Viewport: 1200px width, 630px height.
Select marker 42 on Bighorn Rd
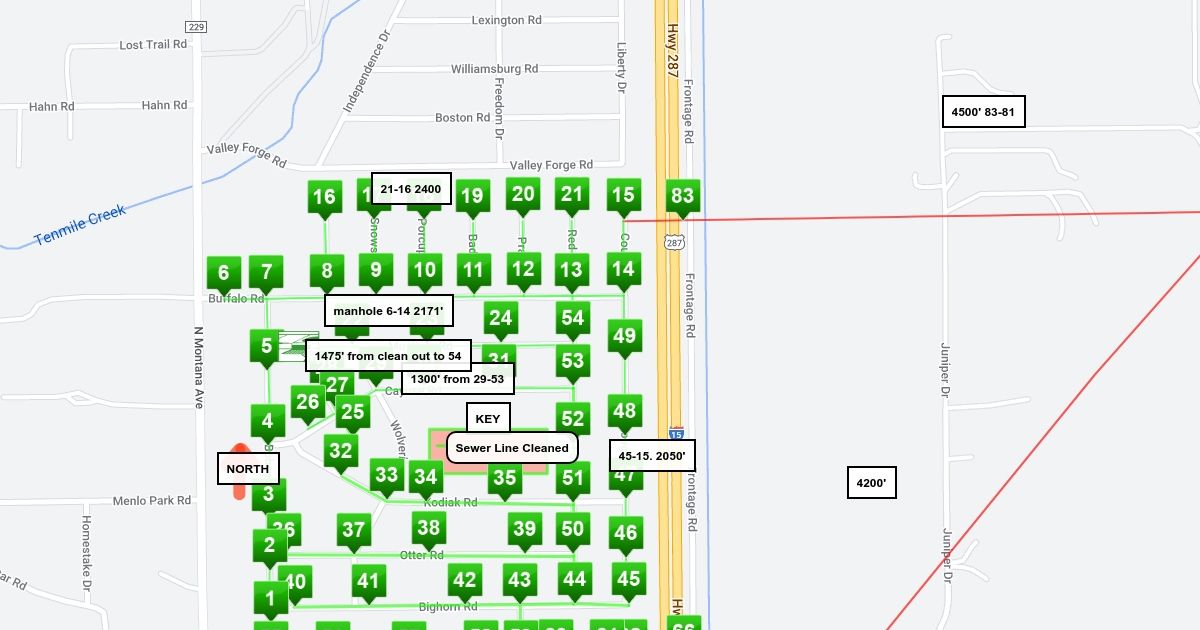464,579
